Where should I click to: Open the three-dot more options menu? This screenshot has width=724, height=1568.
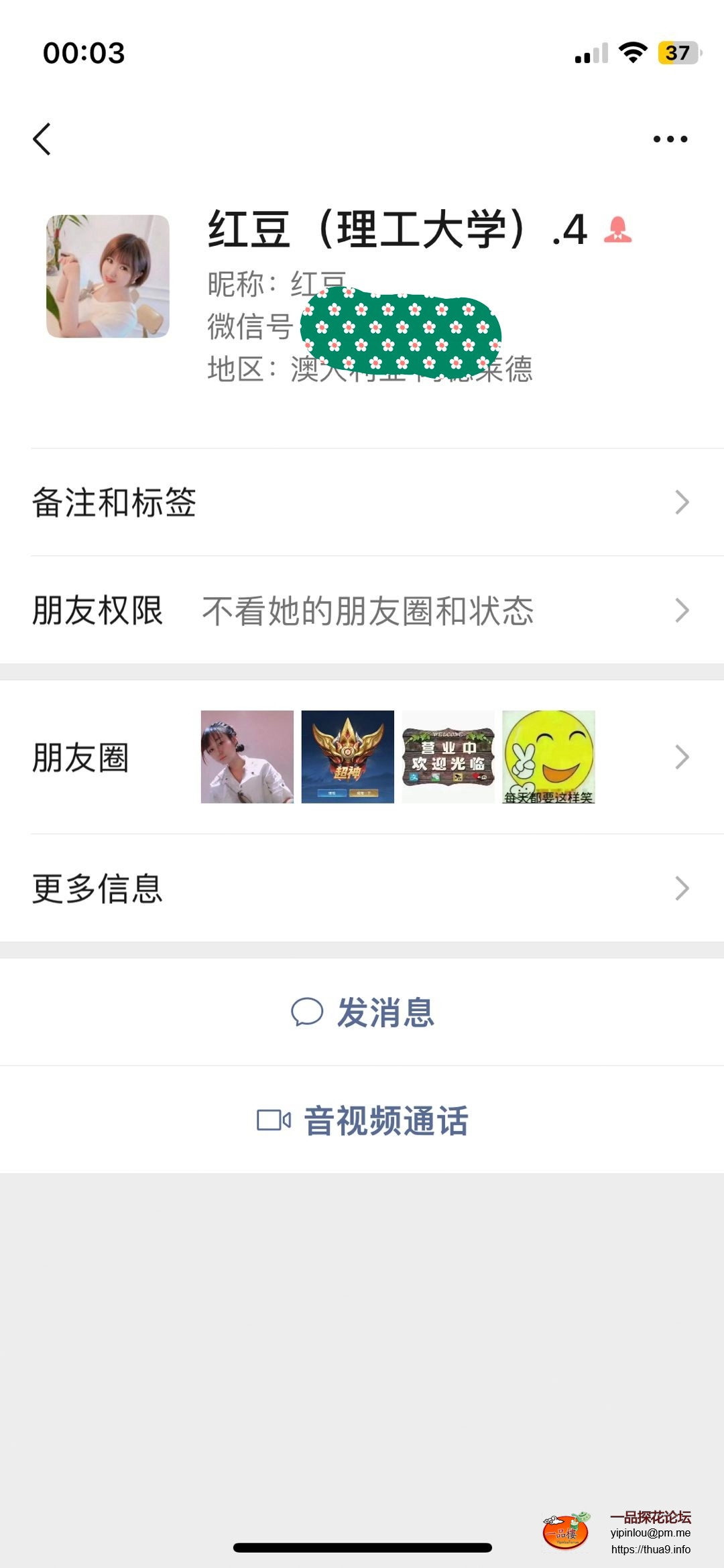670,139
